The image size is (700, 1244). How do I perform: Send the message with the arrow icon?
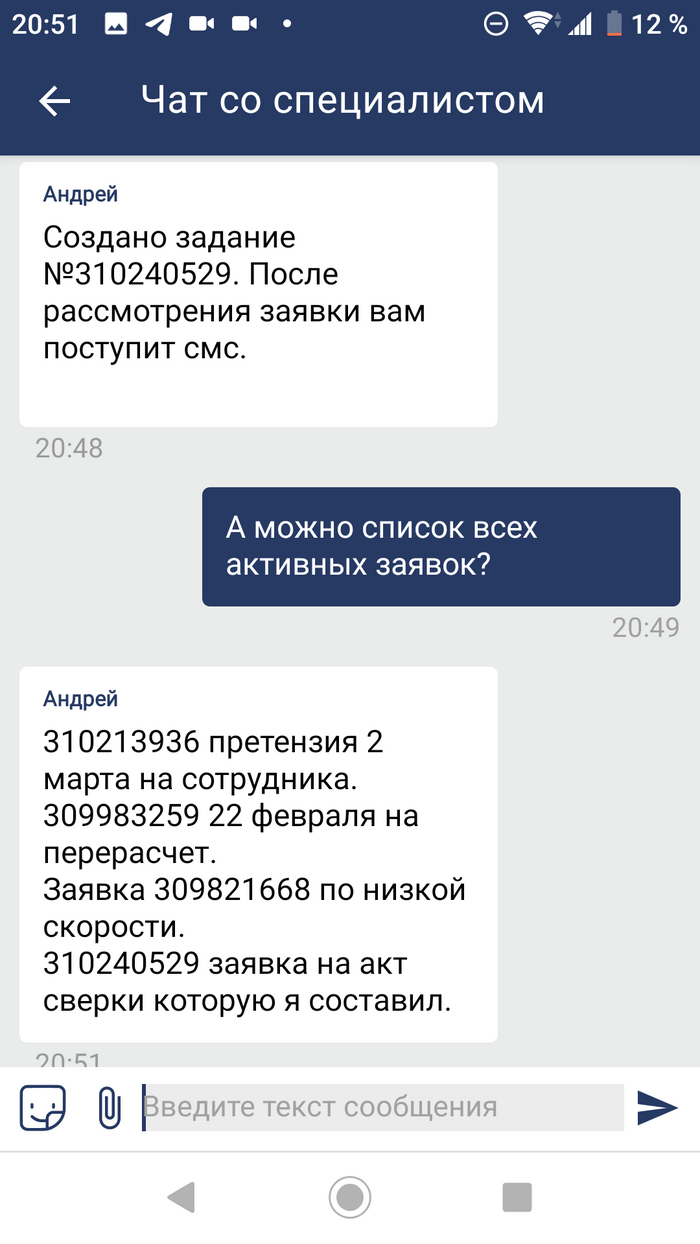(x=657, y=1107)
